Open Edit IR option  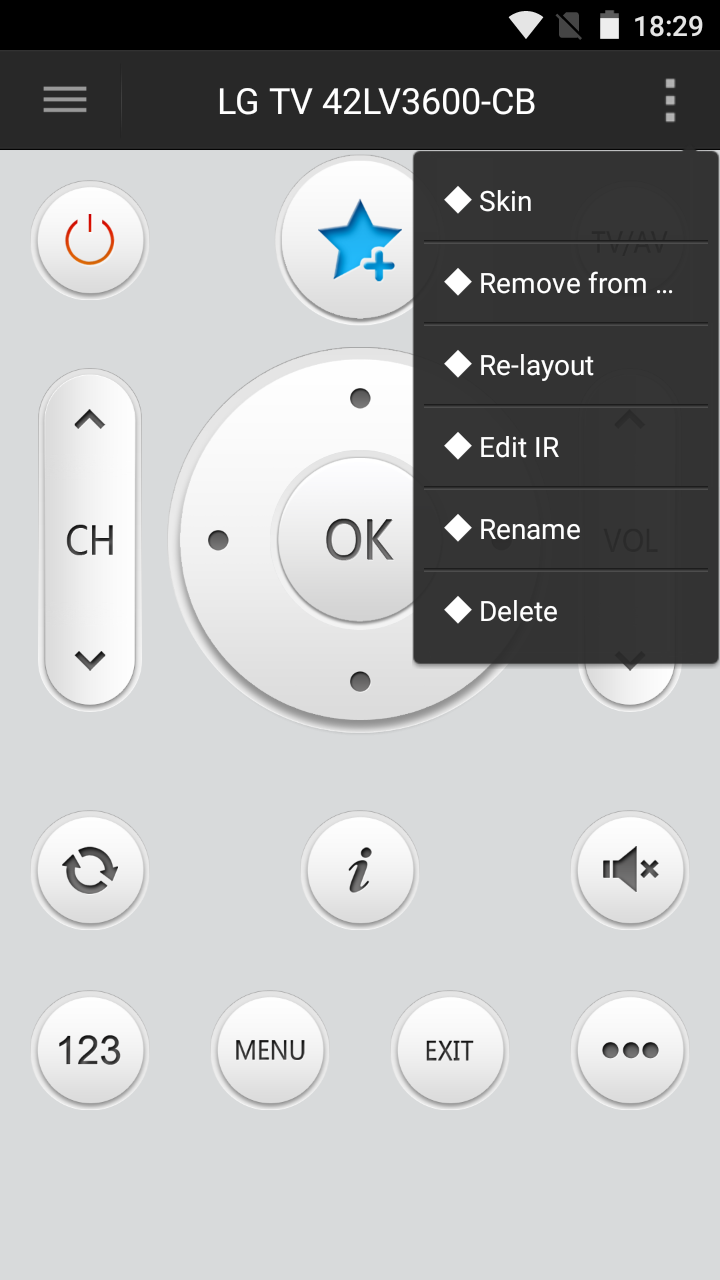[x=566, y=447]
